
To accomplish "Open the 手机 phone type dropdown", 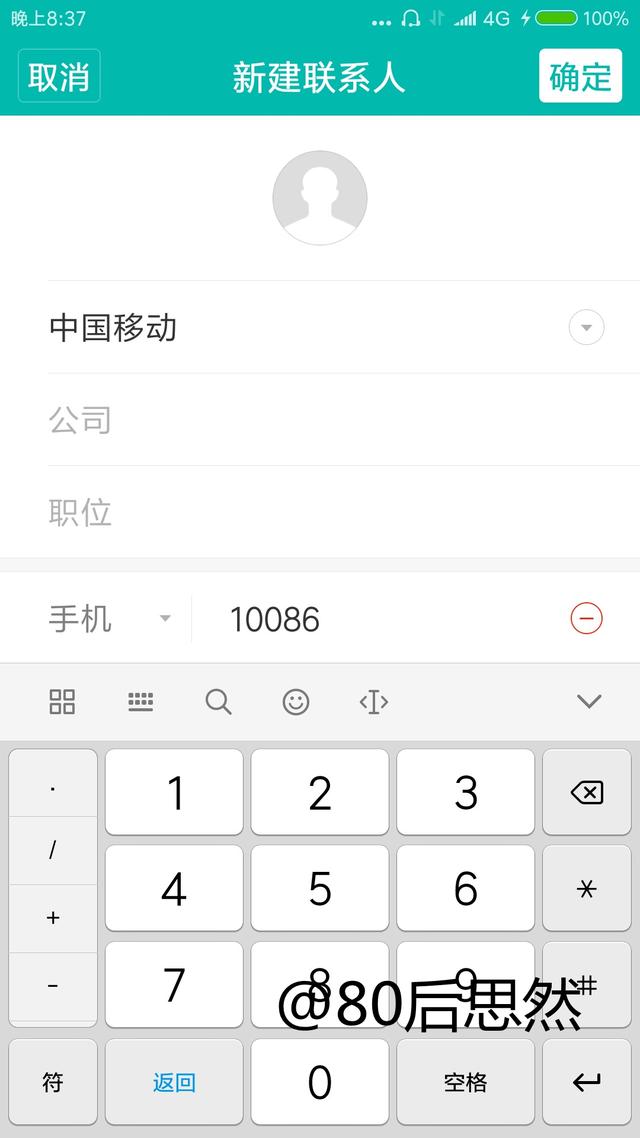I will tap(110, 619).
